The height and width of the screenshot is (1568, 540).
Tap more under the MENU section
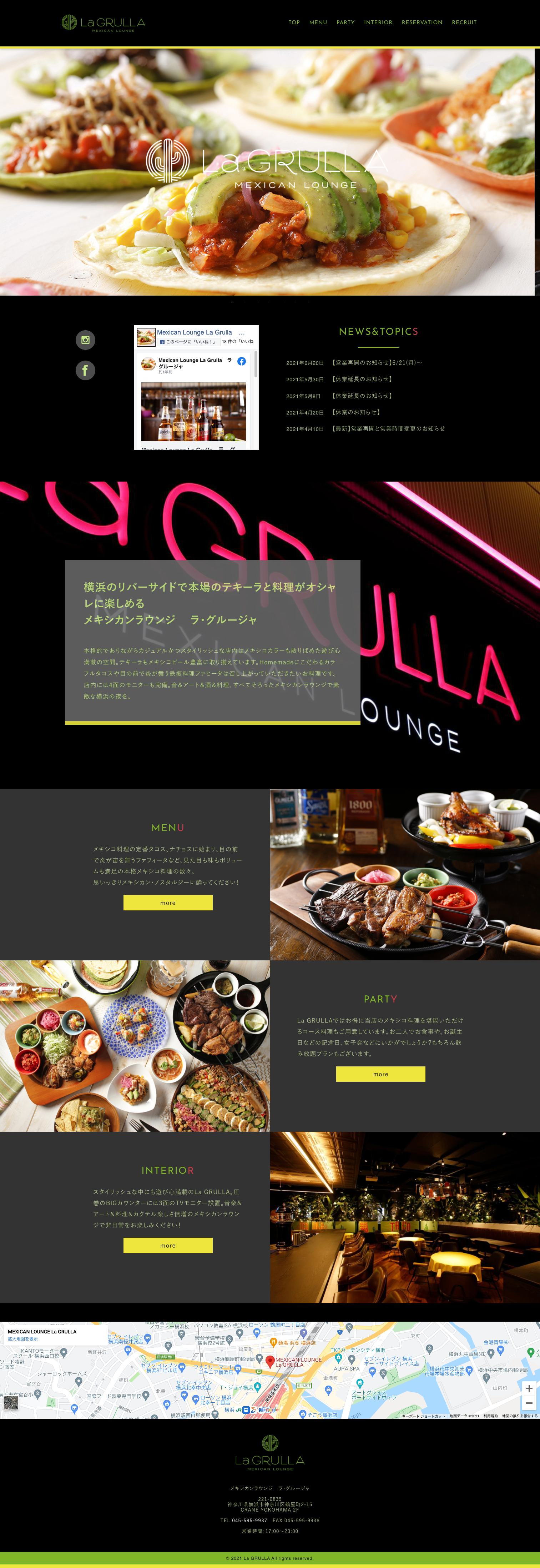tap(168, 903)
